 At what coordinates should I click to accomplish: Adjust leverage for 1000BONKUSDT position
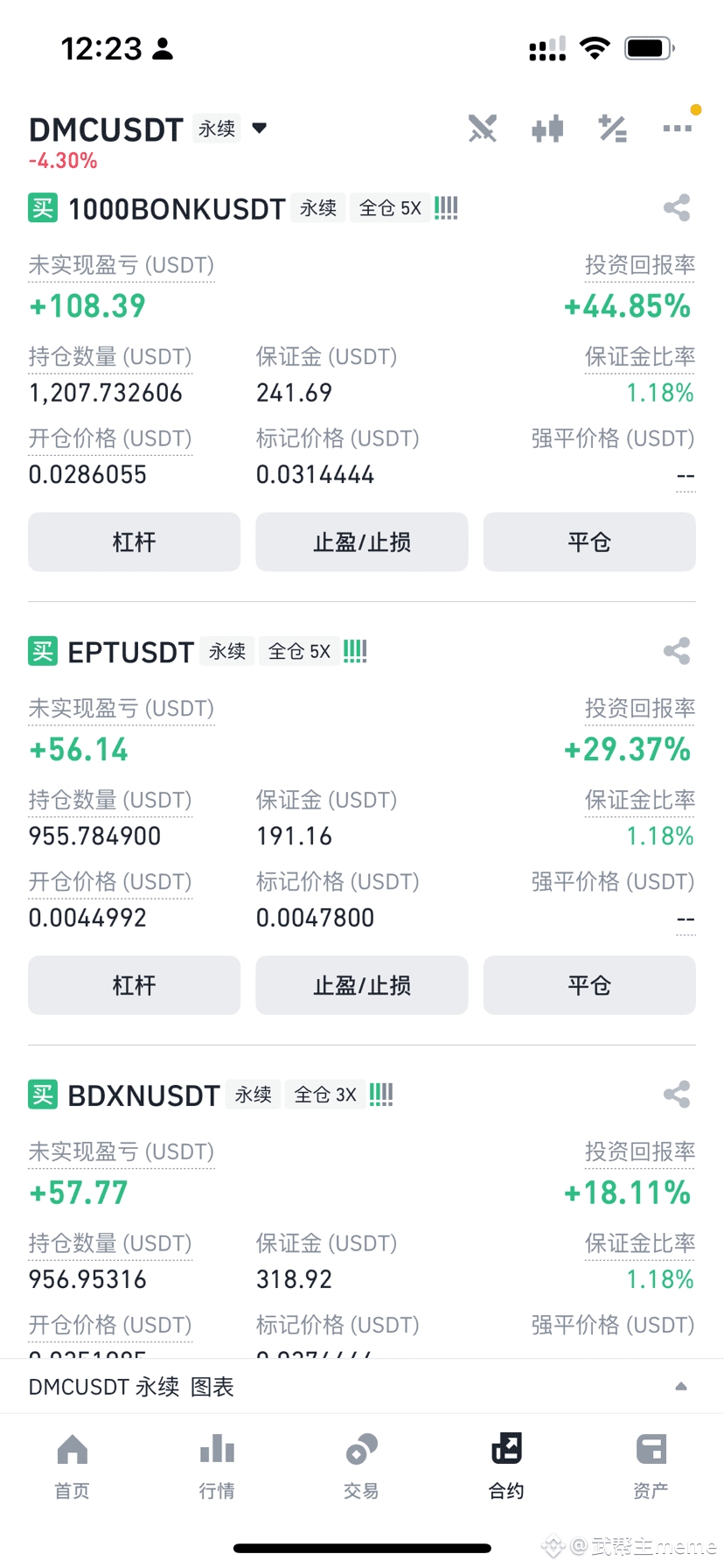point(134,542)
